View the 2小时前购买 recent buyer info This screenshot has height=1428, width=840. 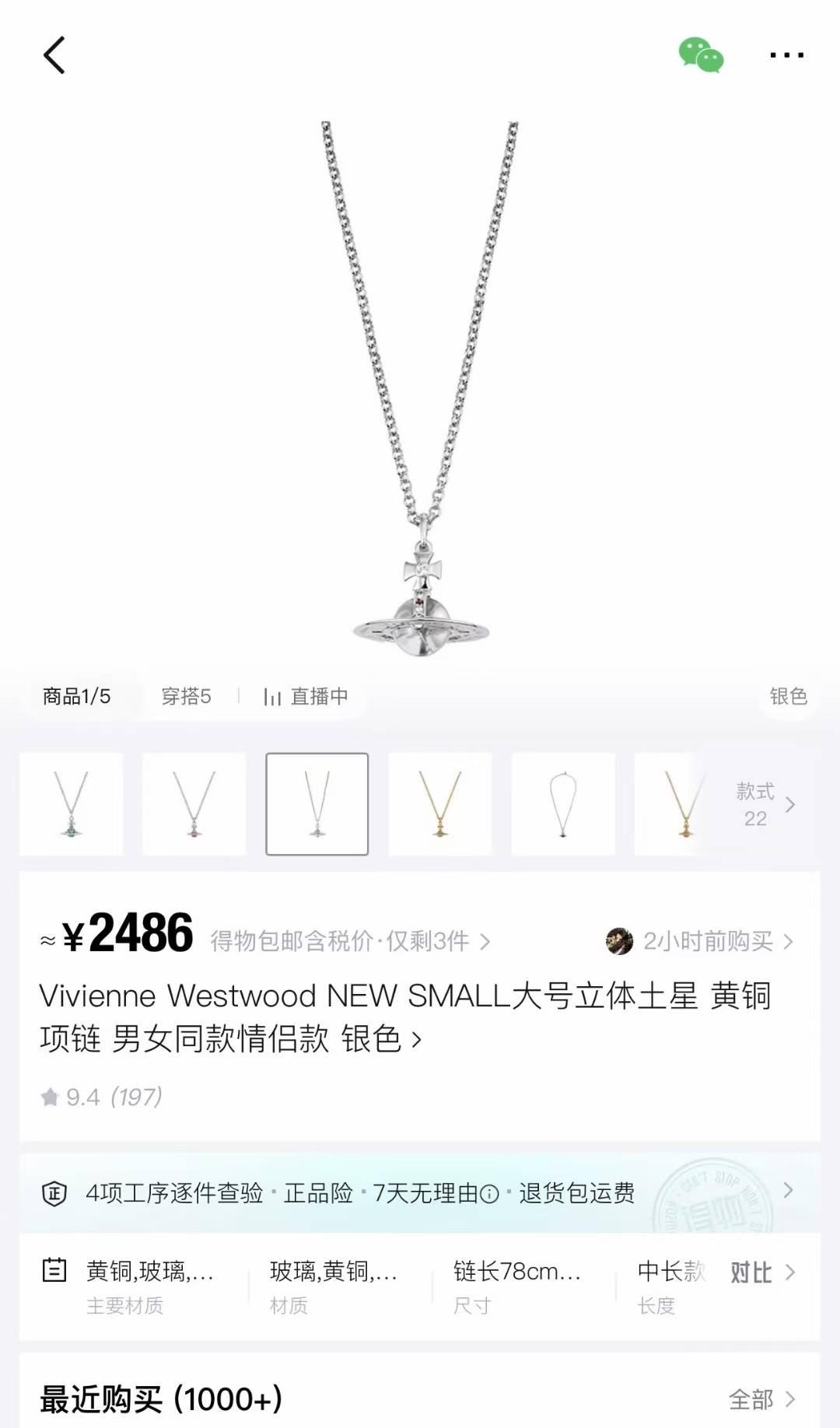coord(700,941)
